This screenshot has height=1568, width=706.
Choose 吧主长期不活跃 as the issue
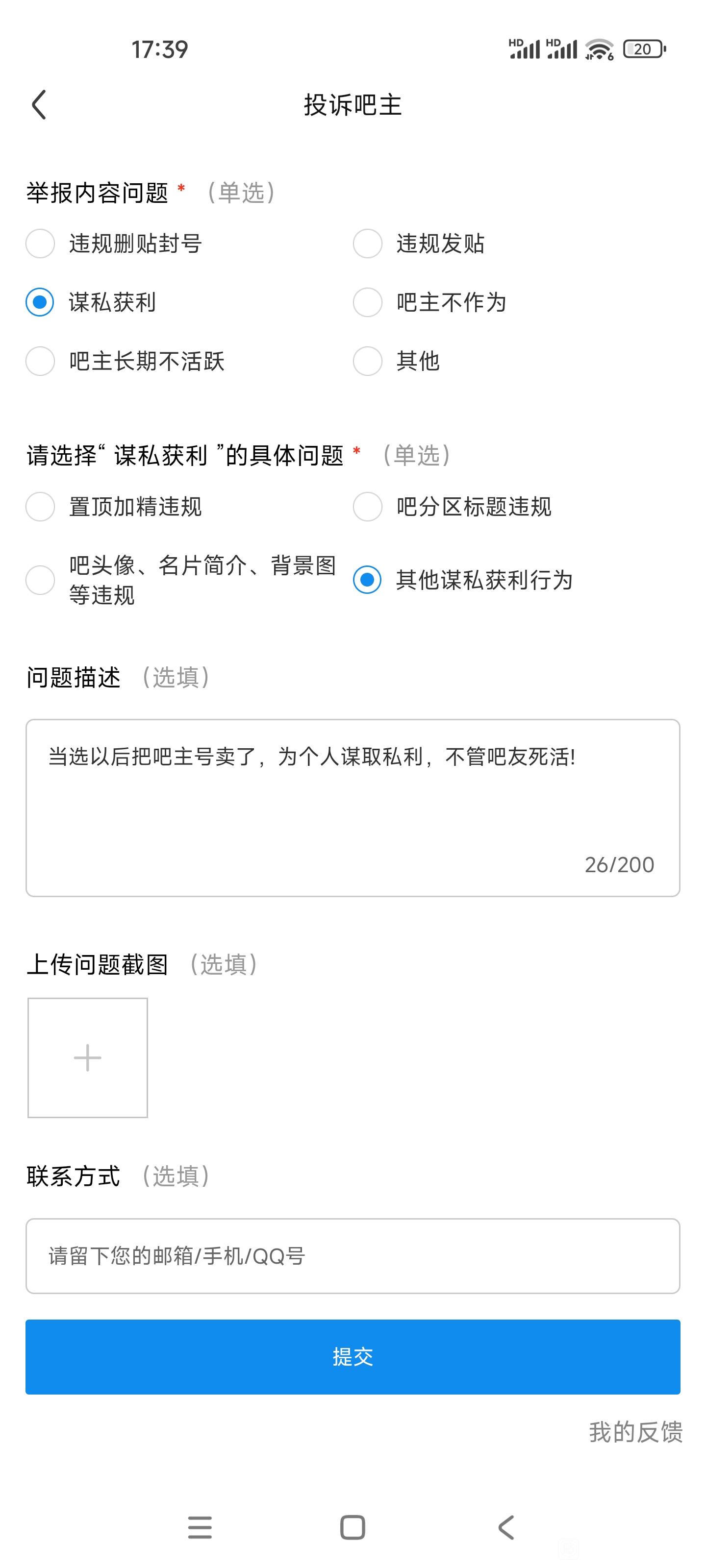(40, 361)
